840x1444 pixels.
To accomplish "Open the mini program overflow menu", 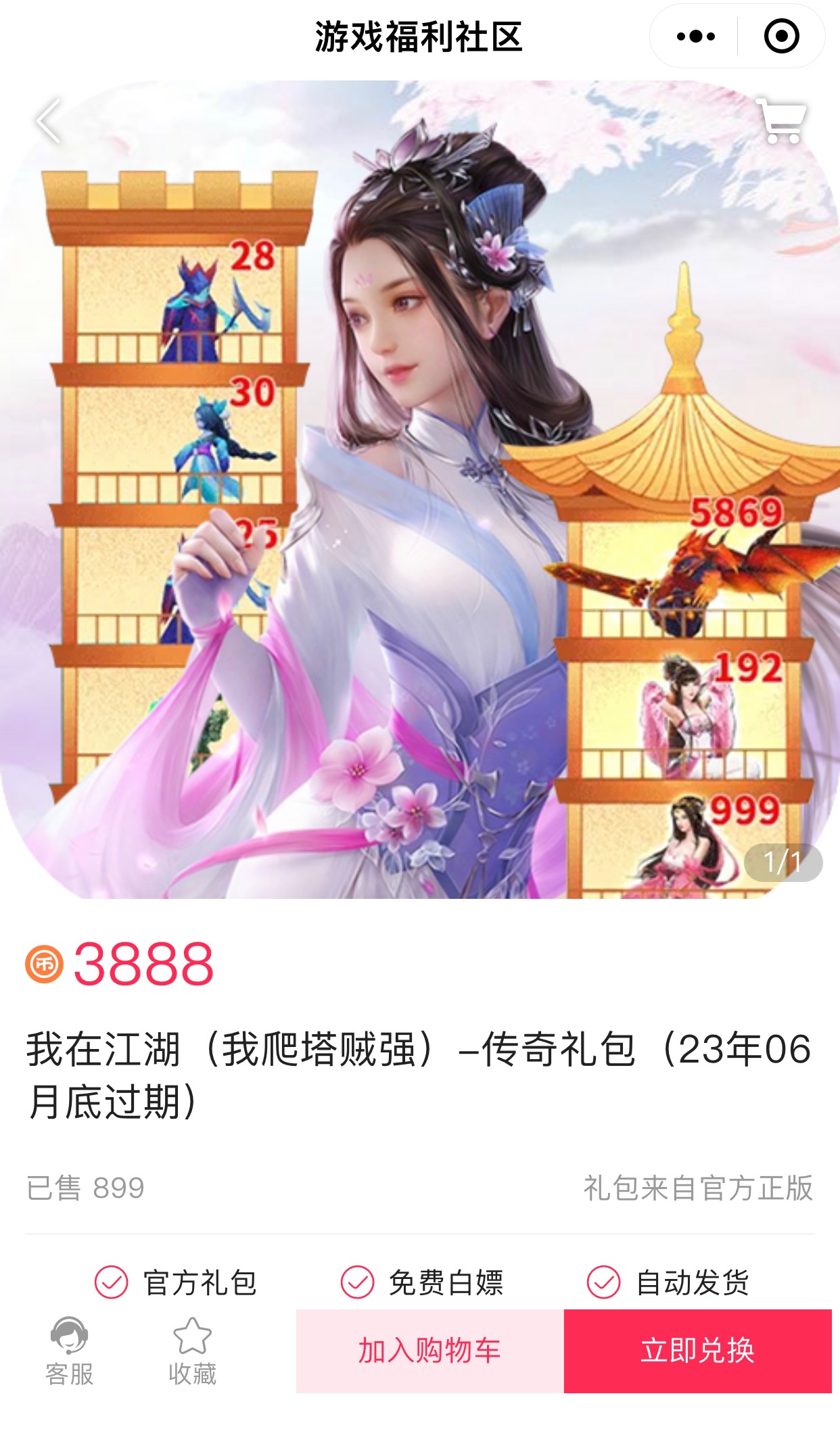I will 695,36.
